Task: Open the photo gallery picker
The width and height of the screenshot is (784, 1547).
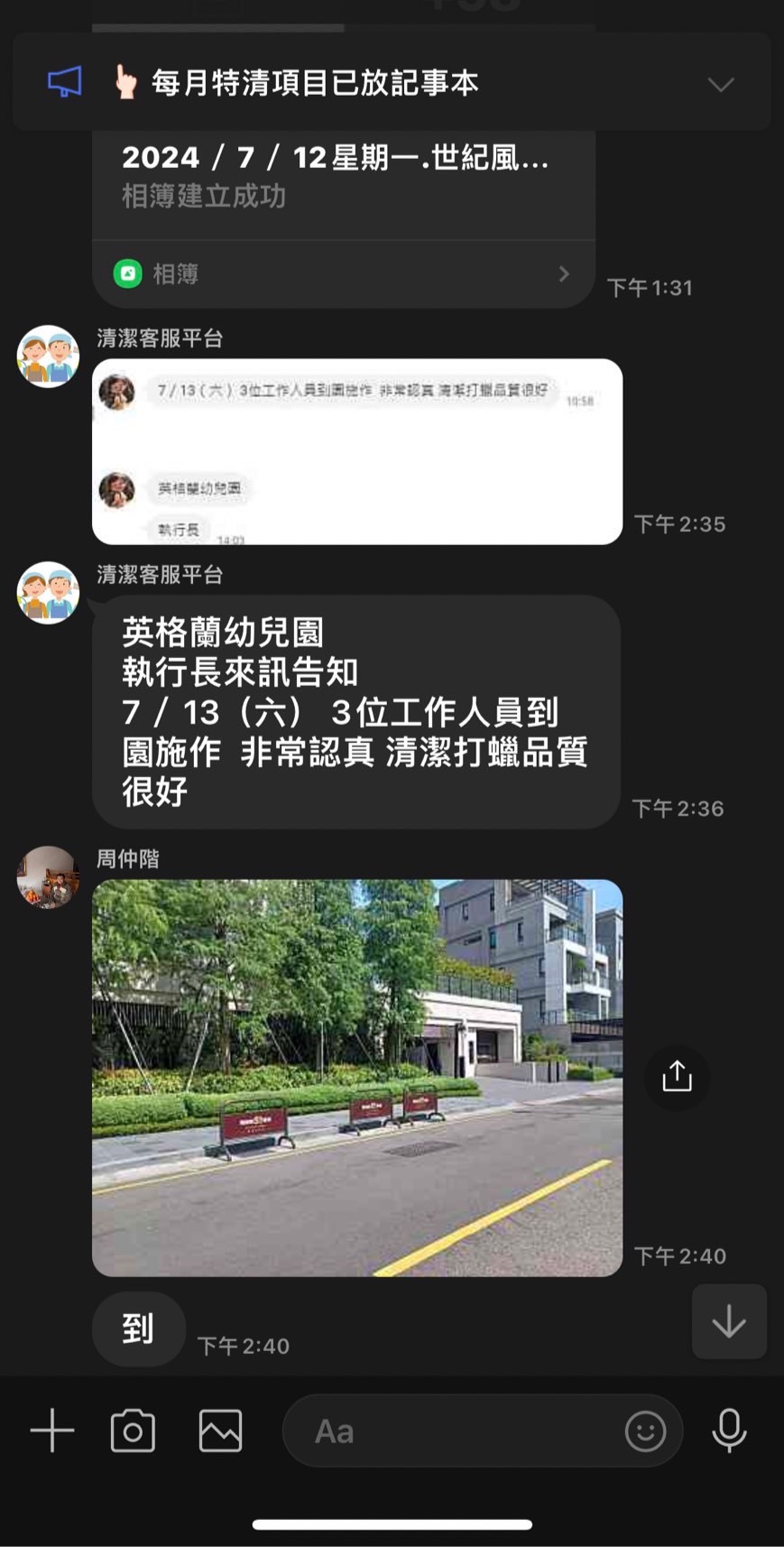Action: coord(220,1431)
